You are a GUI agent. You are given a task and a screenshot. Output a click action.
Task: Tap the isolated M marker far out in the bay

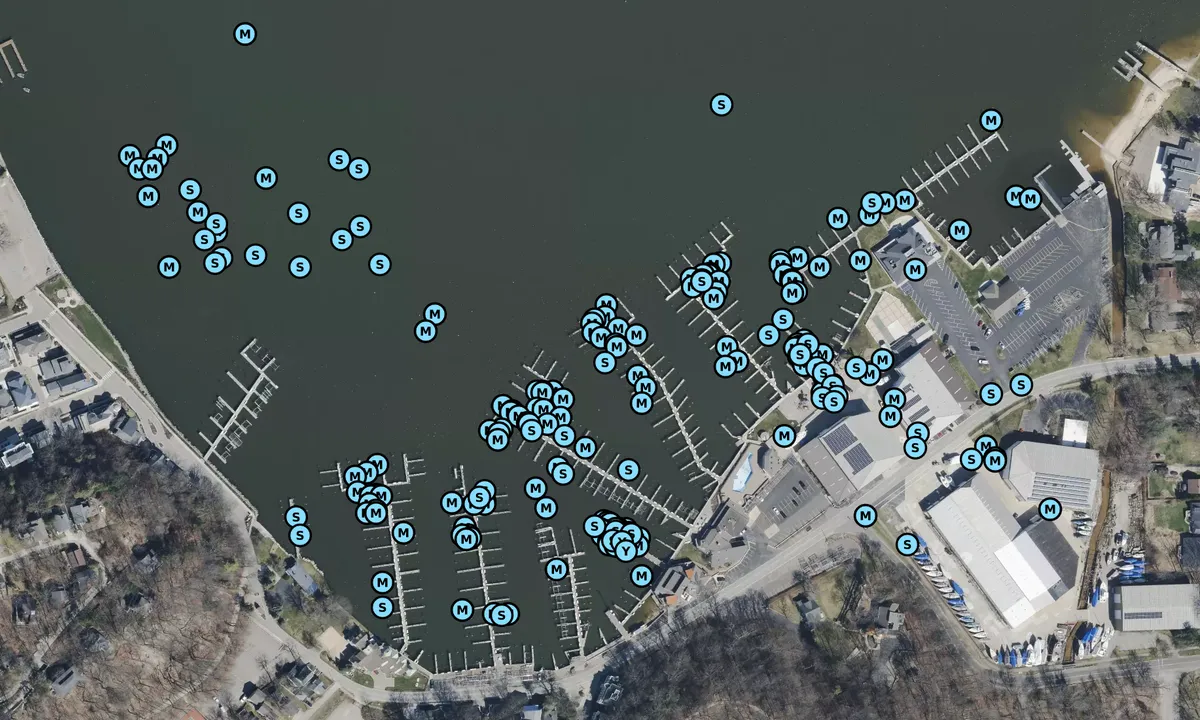pos(245,34)
